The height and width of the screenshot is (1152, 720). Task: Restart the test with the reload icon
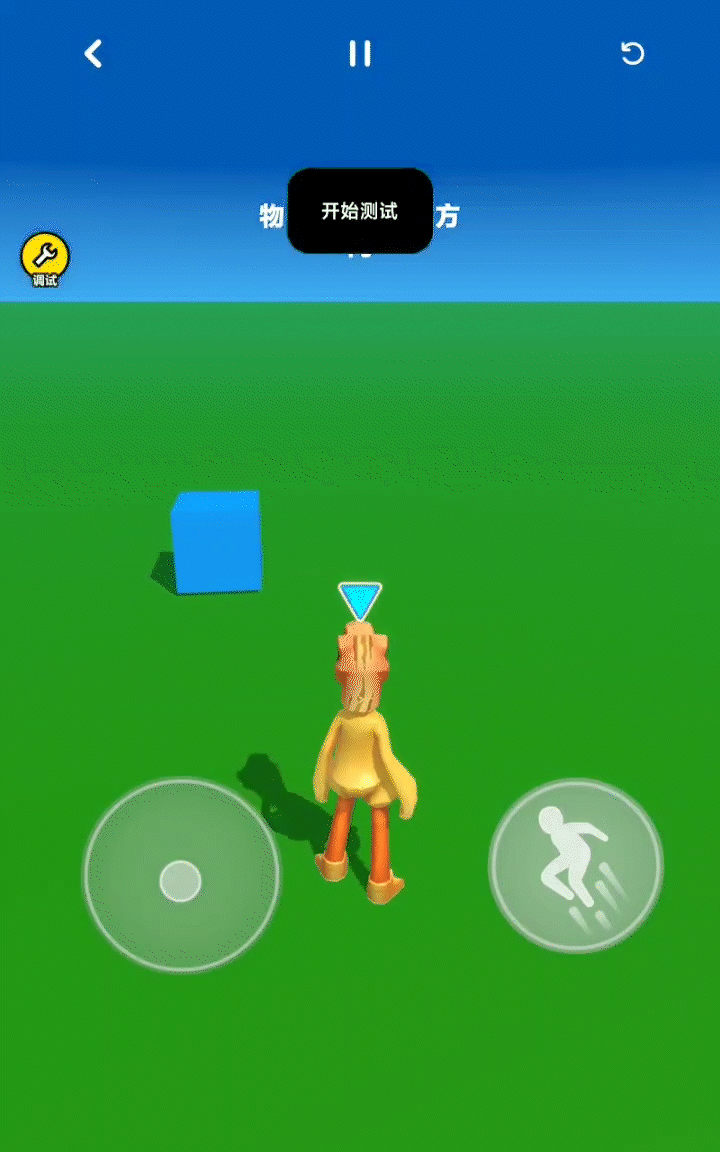(632, 54)
